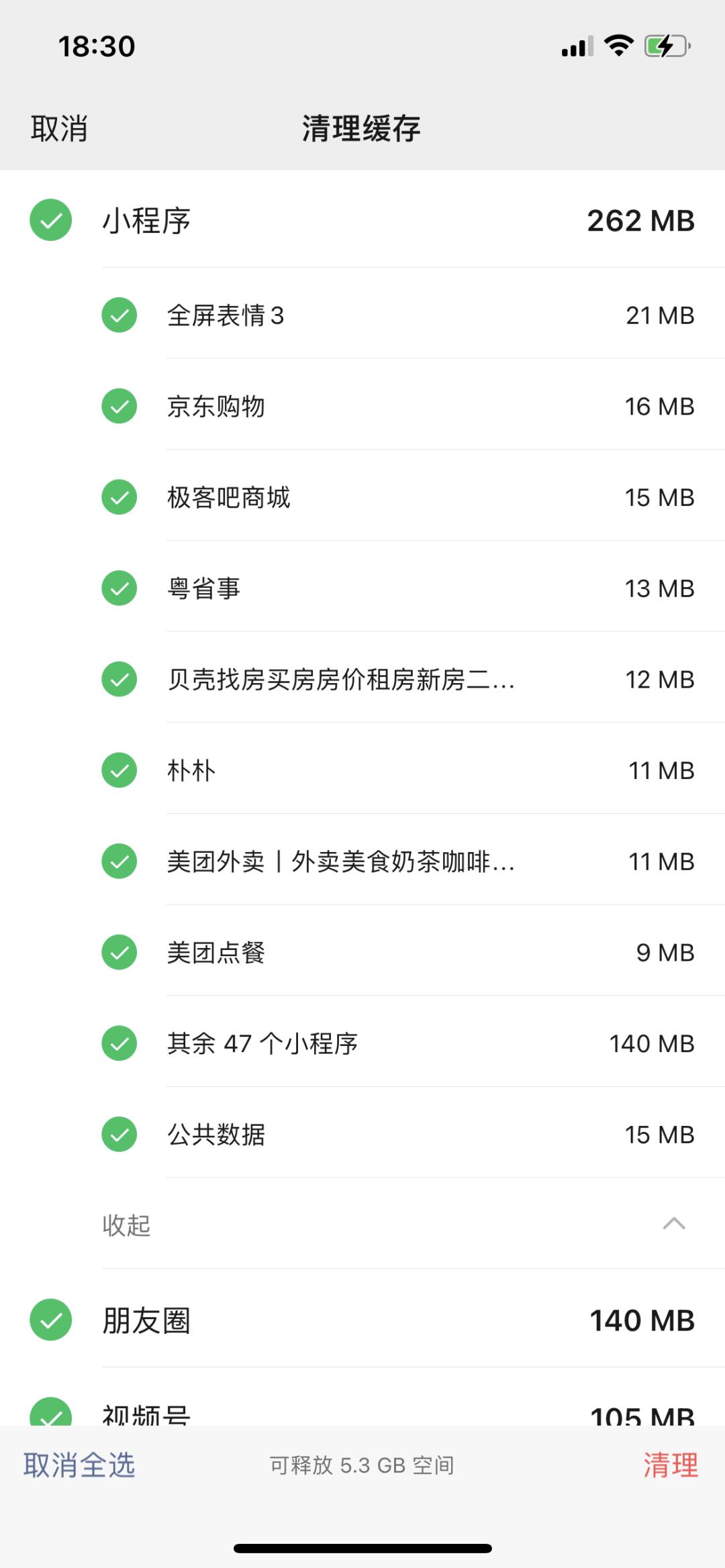Tap the Wi-Fi icon in status bar
Screen dimensions: 725x1568
(618, 44)
